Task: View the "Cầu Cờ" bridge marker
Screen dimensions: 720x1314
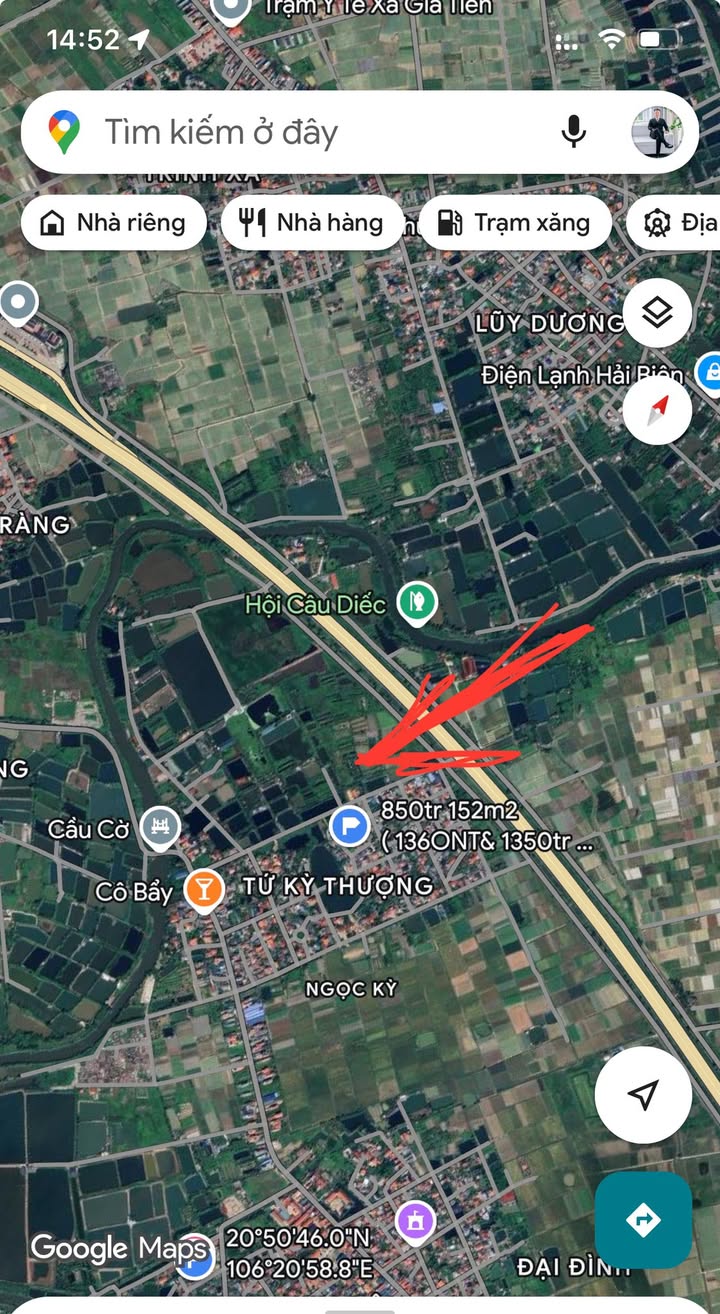Action: tap(160, 826)
